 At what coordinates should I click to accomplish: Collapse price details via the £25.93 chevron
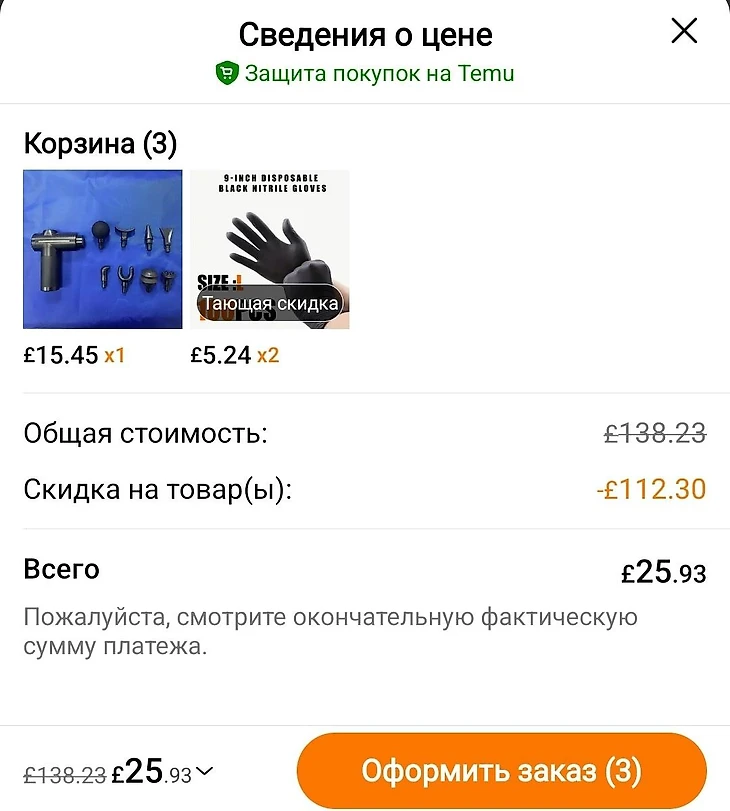pyautogui.click(x=205, y=771)
